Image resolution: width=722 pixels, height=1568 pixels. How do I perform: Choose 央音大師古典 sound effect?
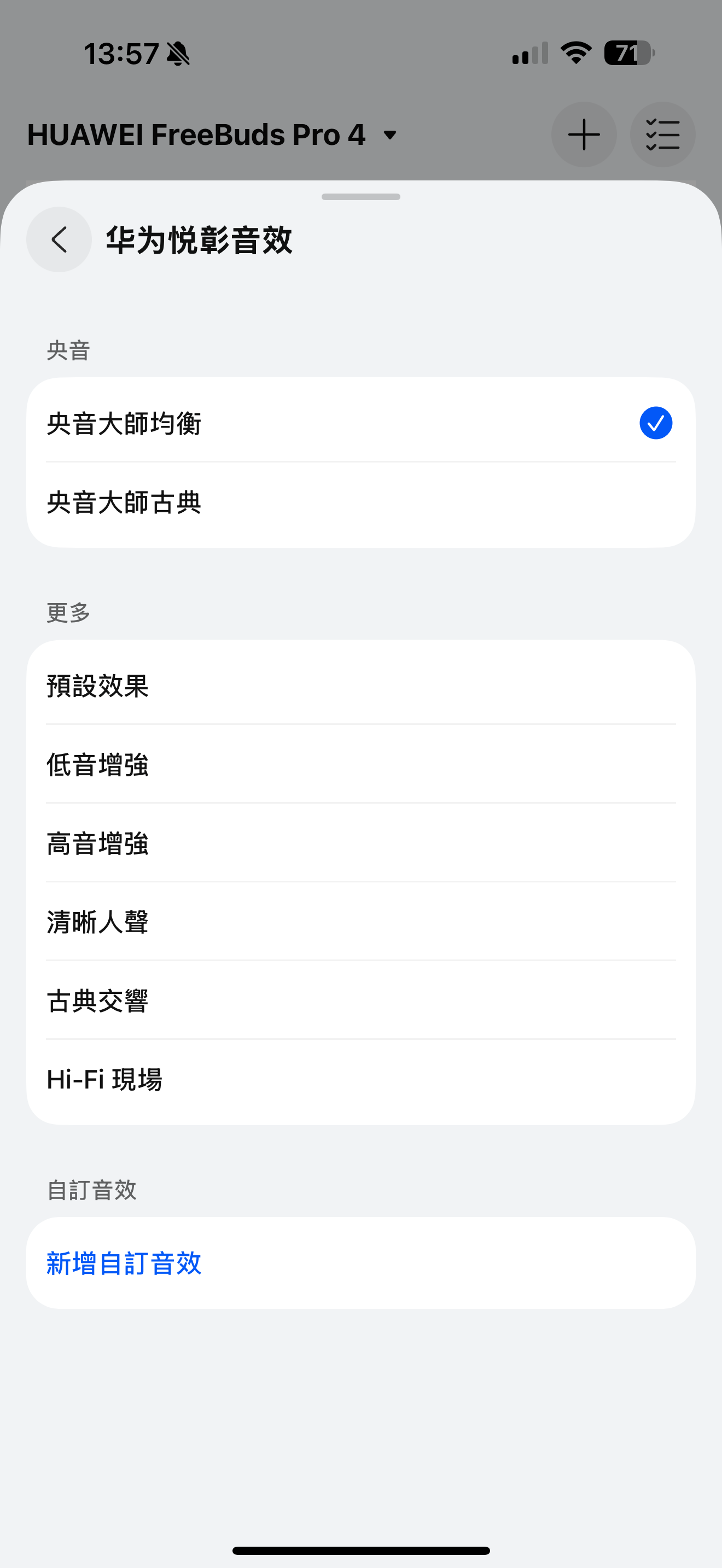(x=360, y=503)
